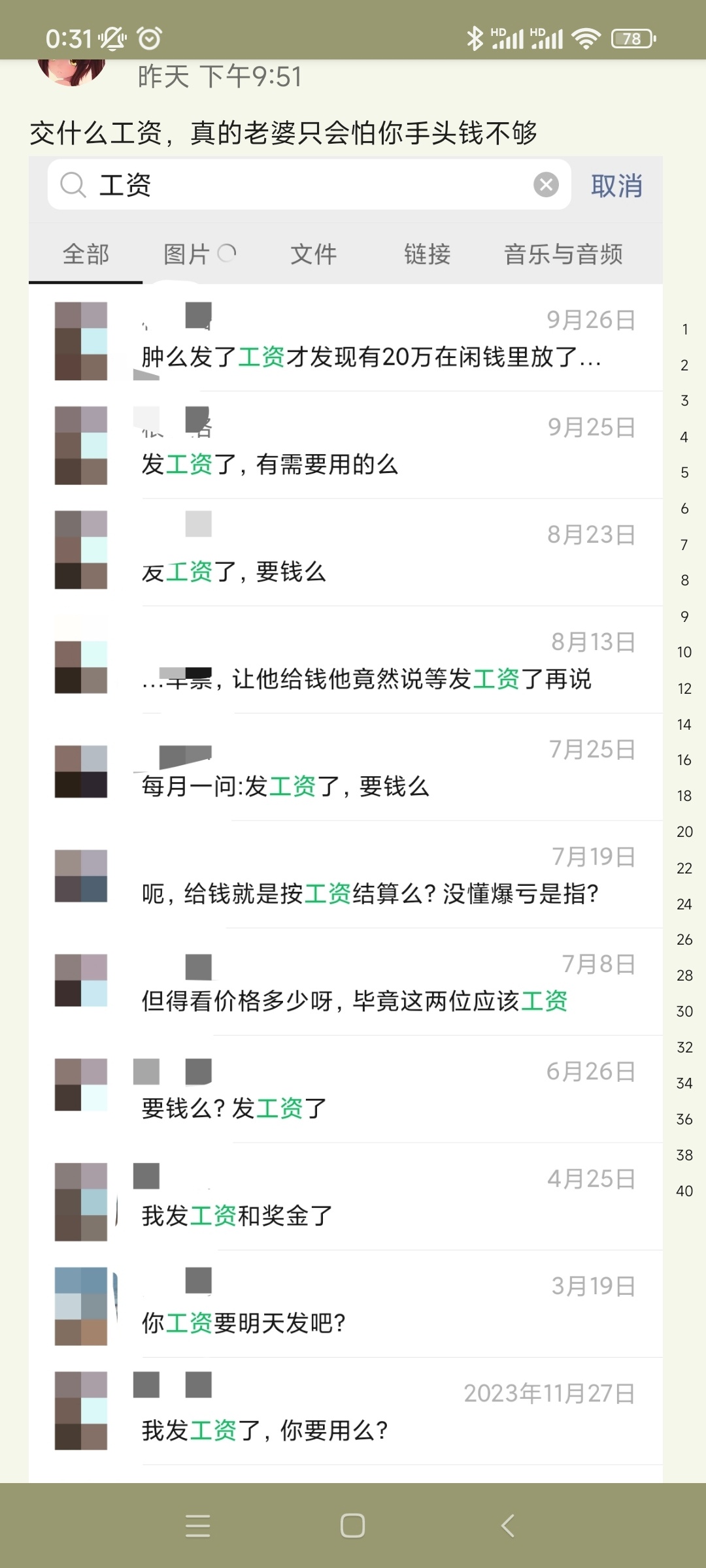
Task: Jump to number 40 in side index
Action: point(684,1191)
